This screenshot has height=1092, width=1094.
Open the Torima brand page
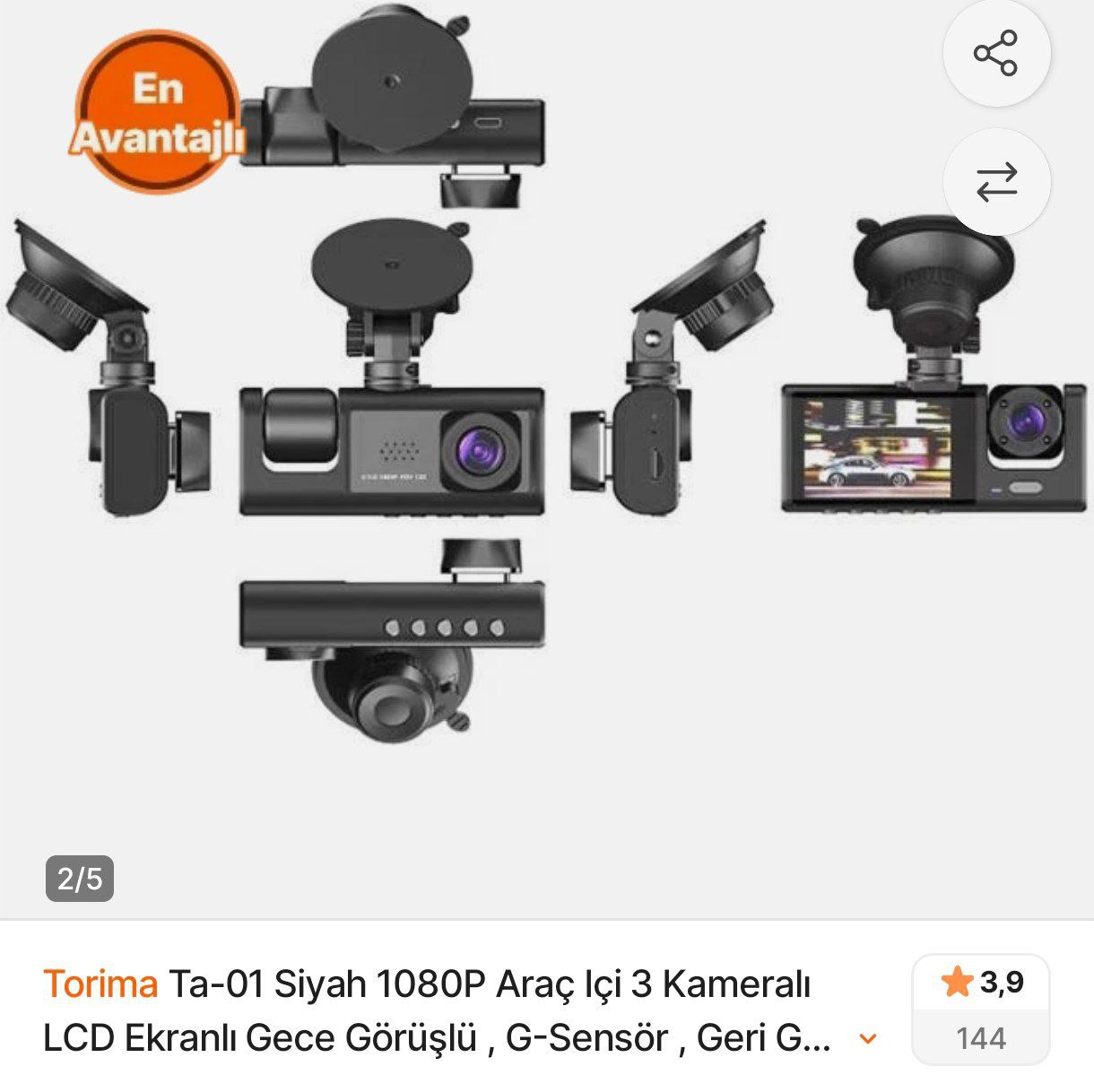point(100,984)
